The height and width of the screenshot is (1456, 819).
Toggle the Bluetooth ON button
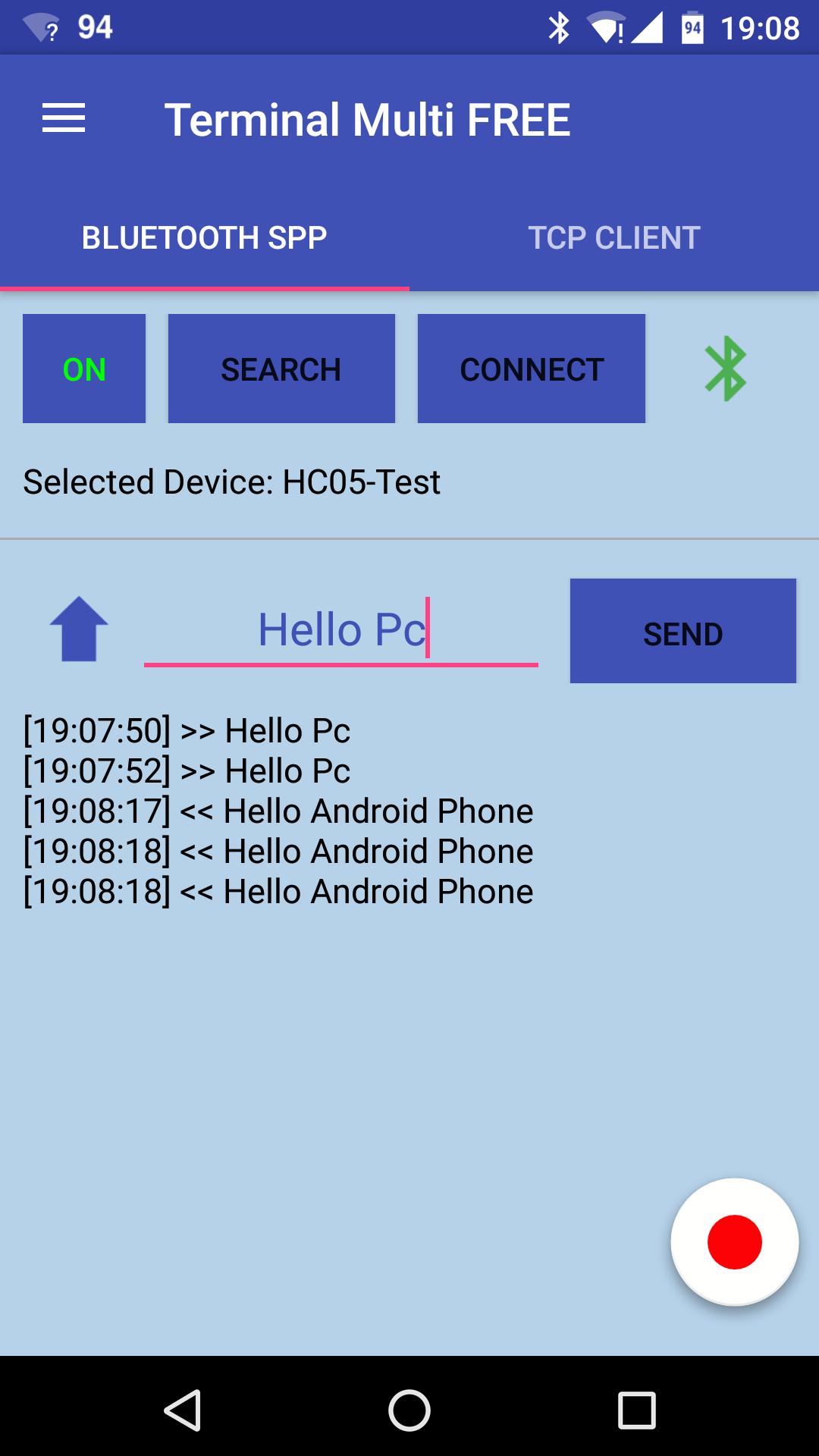(84, 369)
